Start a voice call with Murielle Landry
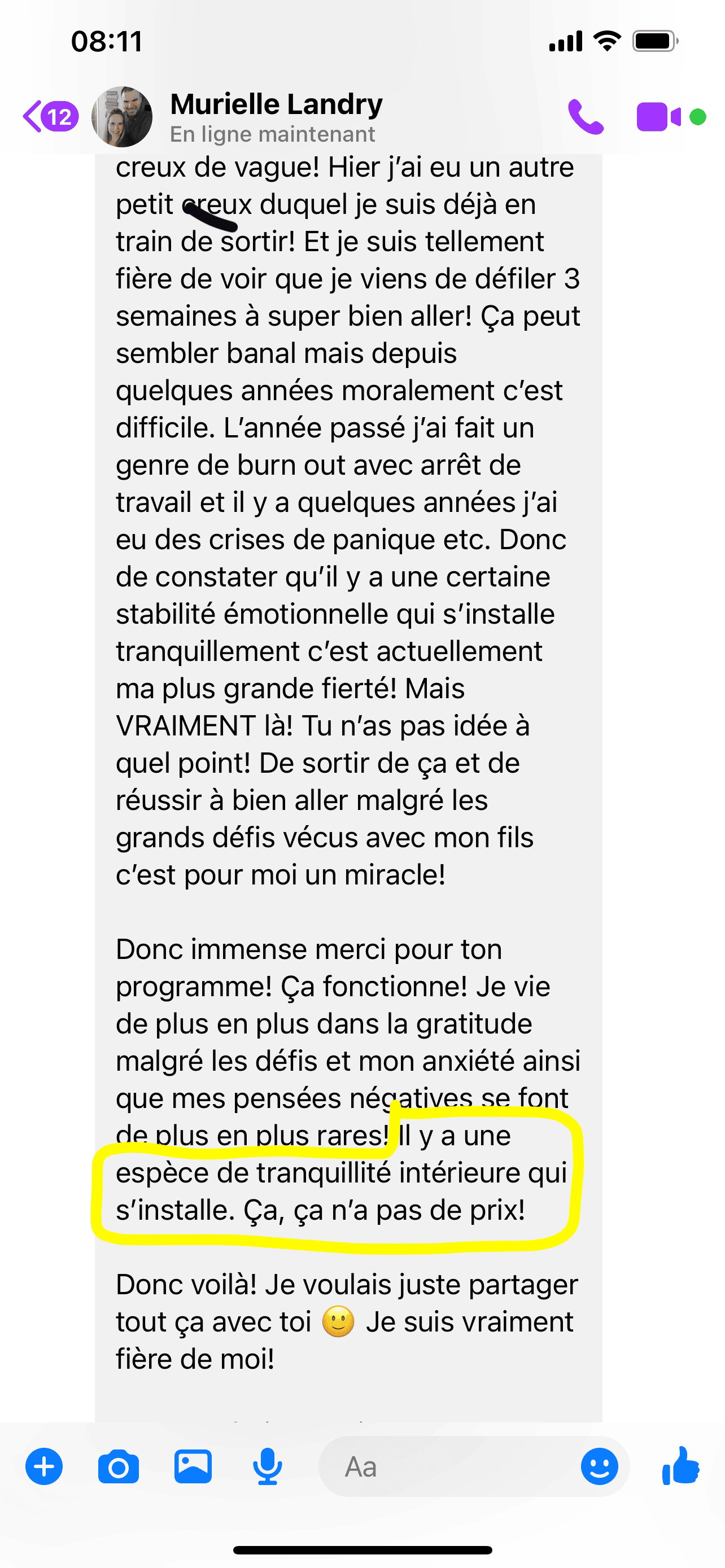 [585, 116]
